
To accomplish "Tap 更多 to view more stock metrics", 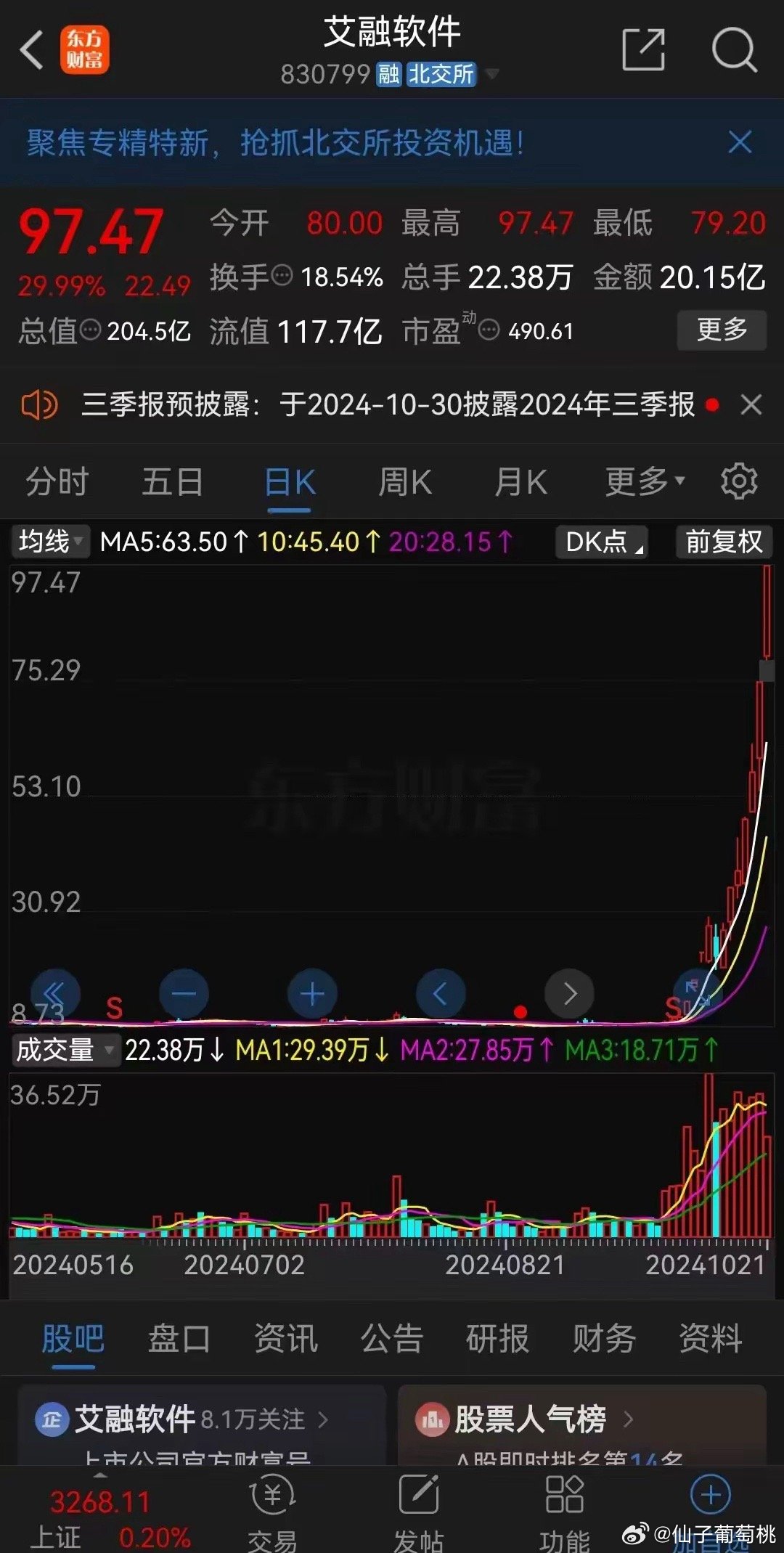I will 720,330.
